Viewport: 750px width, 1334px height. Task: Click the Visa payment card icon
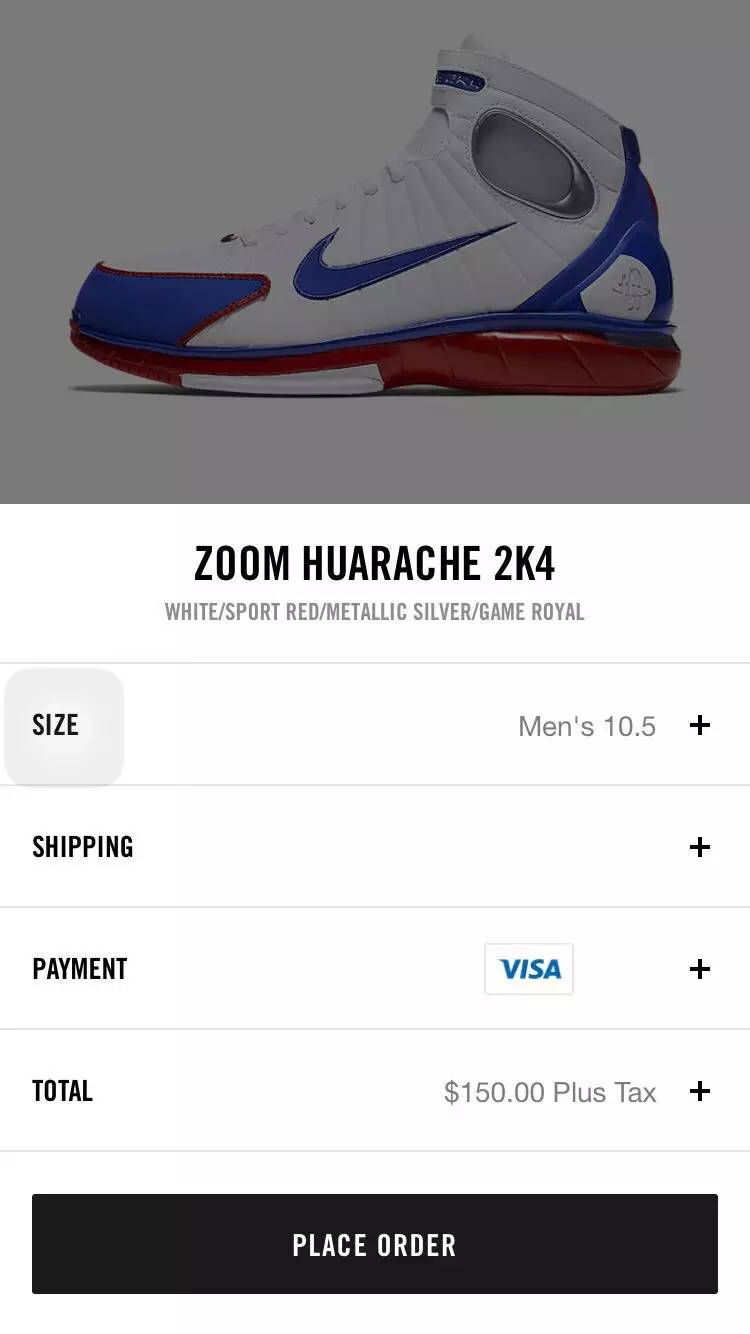pyautogui.click(x=530, y=968)
